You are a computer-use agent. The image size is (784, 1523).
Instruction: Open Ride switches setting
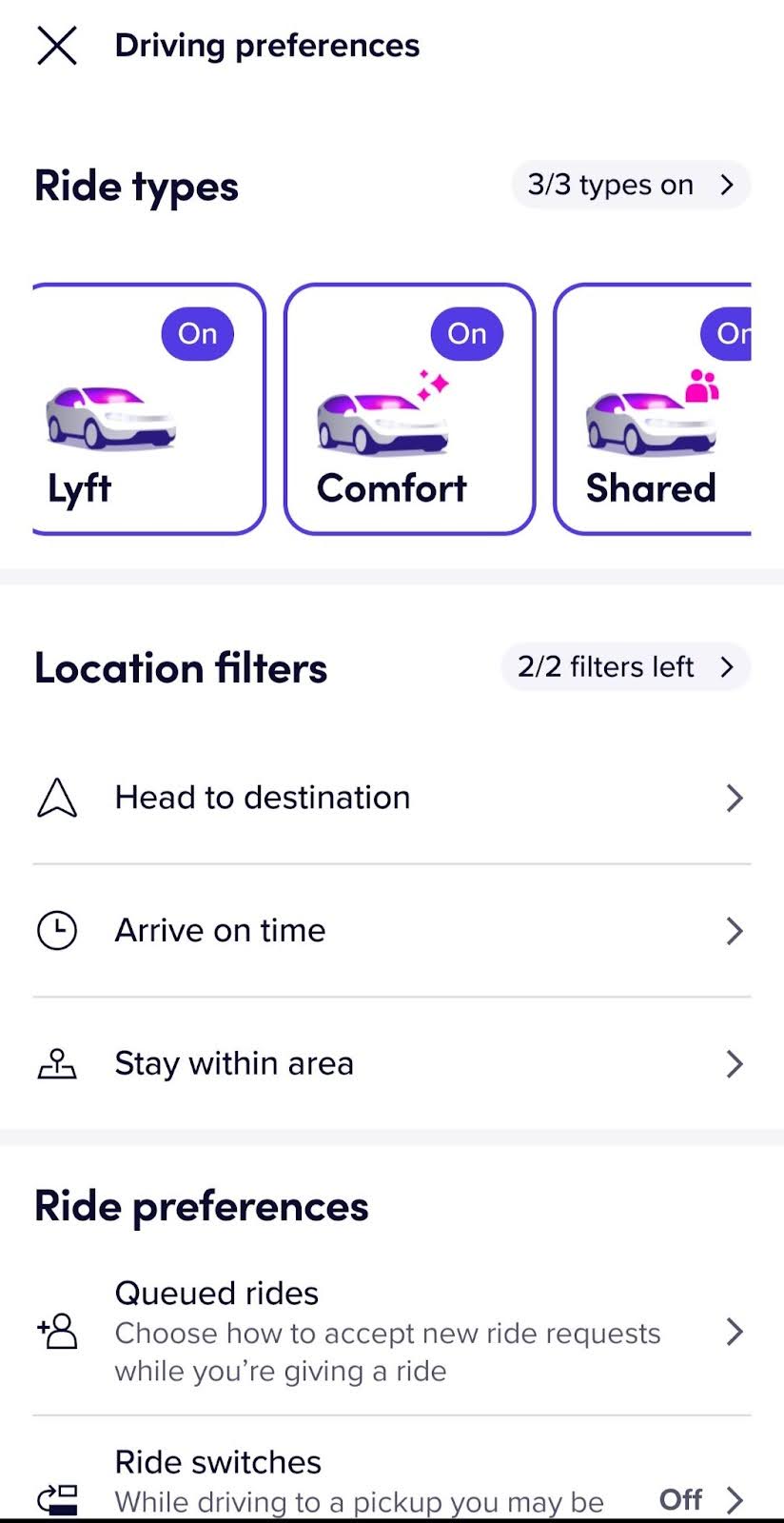391,1481
